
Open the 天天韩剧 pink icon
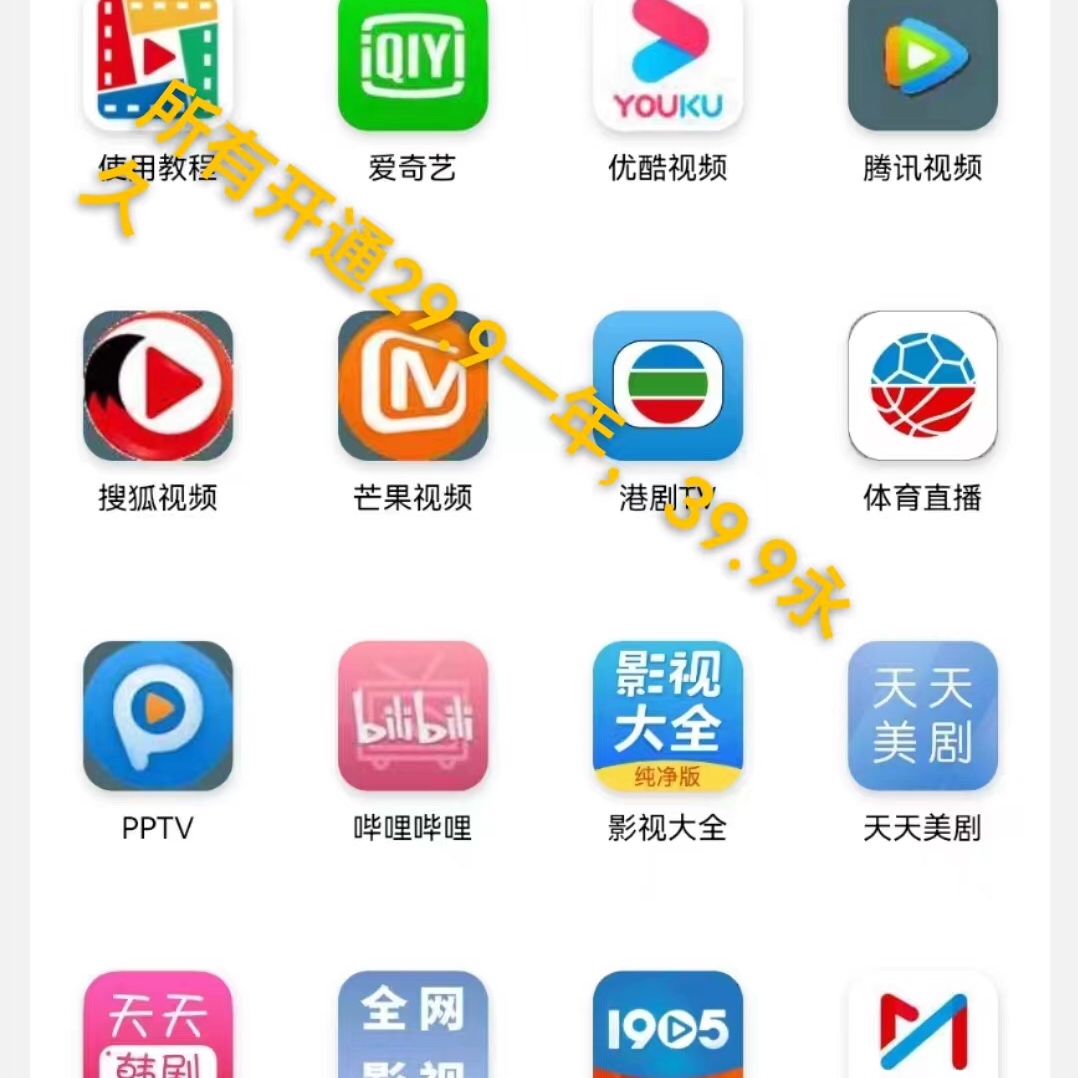pos(158,1028)
